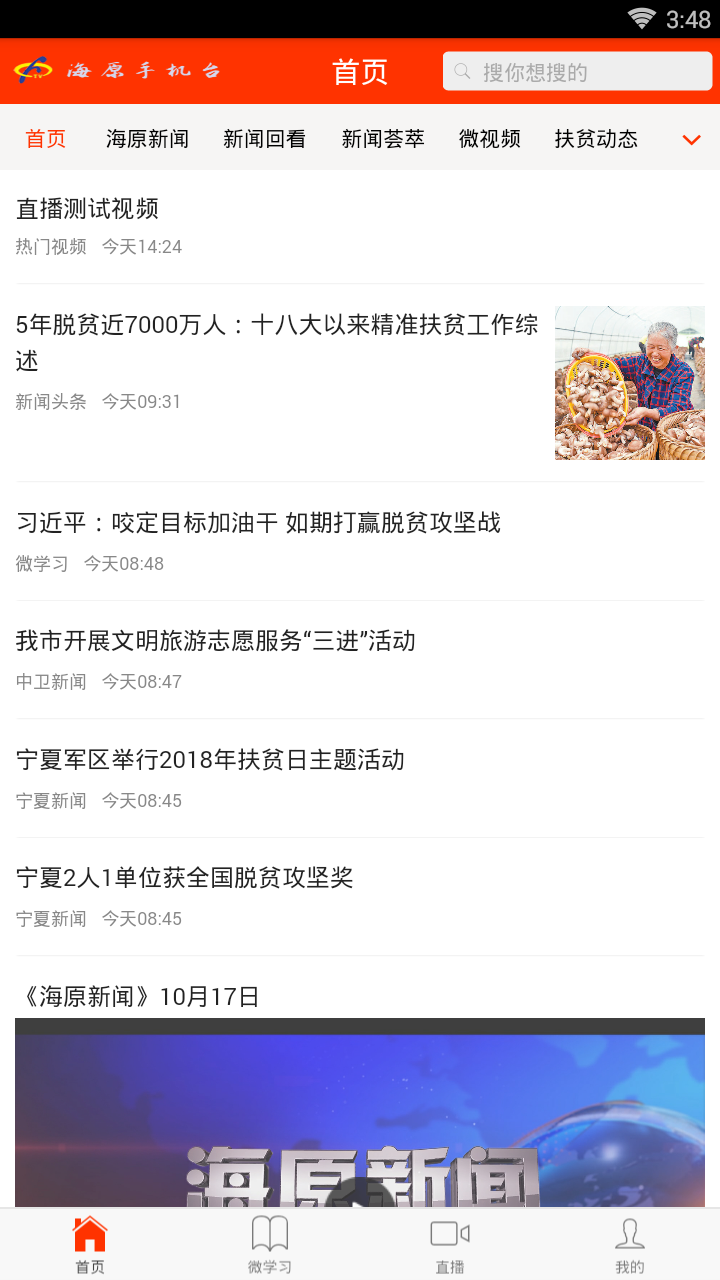Go to the 扶贫动态 tab

(596, 139)
